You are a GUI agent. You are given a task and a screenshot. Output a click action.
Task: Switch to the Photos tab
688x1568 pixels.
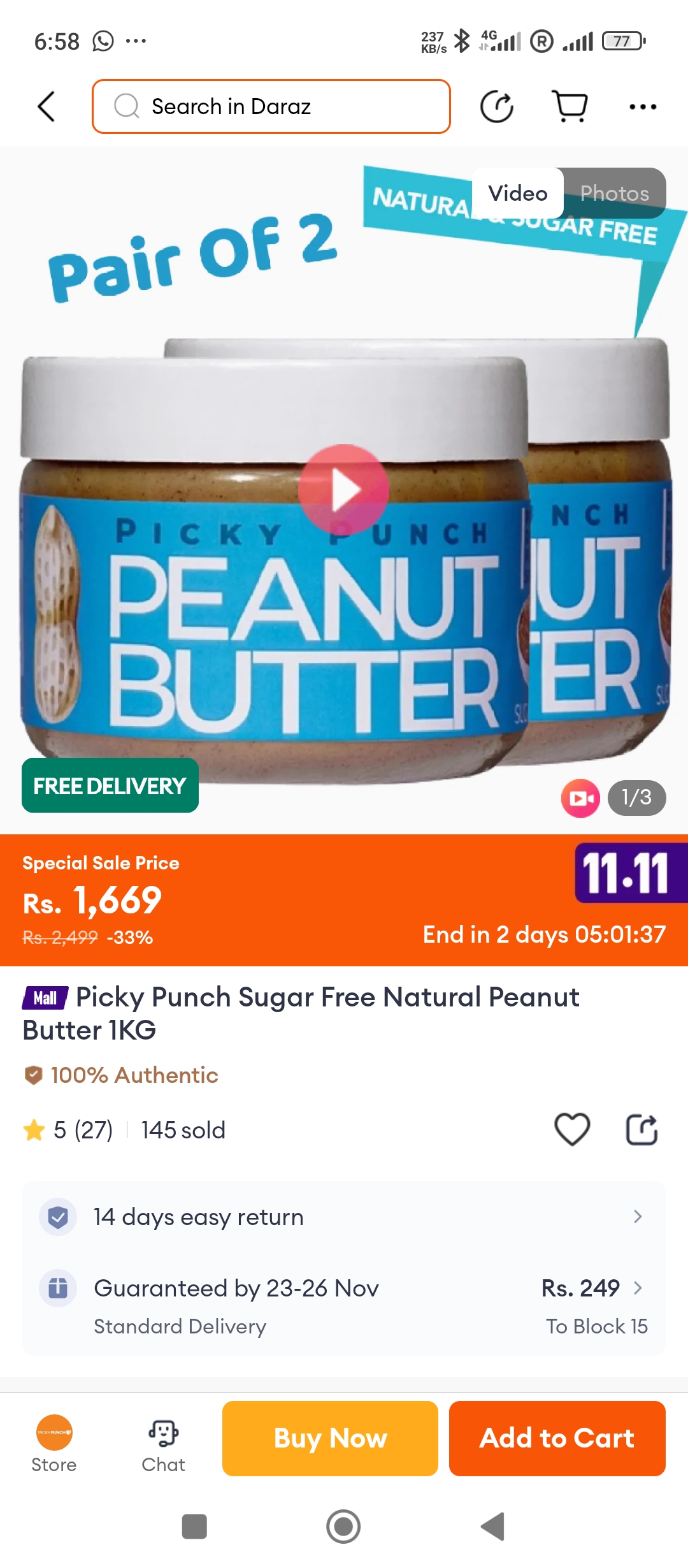[614, 193]
